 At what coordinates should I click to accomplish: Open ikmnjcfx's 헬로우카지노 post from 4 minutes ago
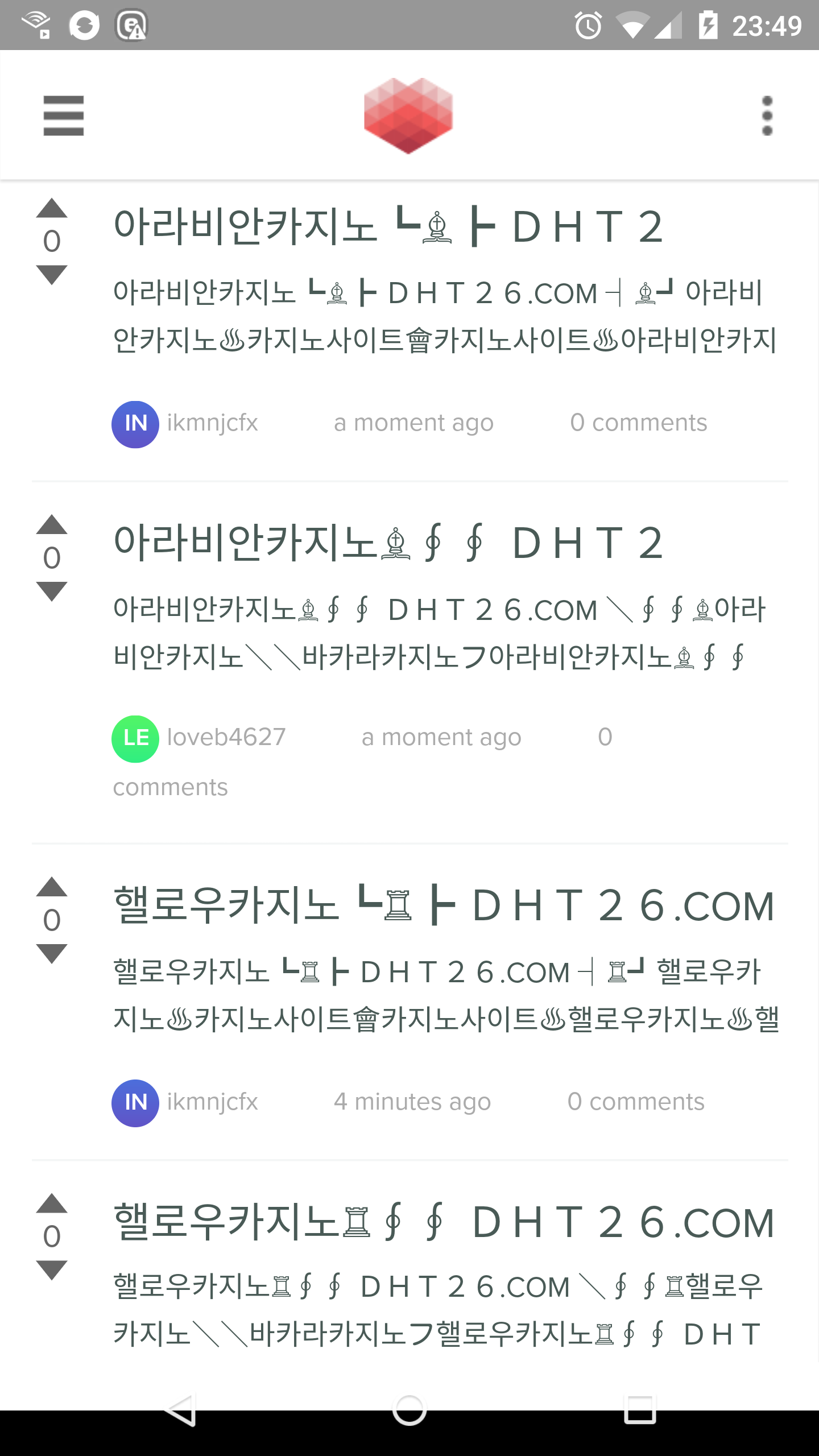click(444, 905)
